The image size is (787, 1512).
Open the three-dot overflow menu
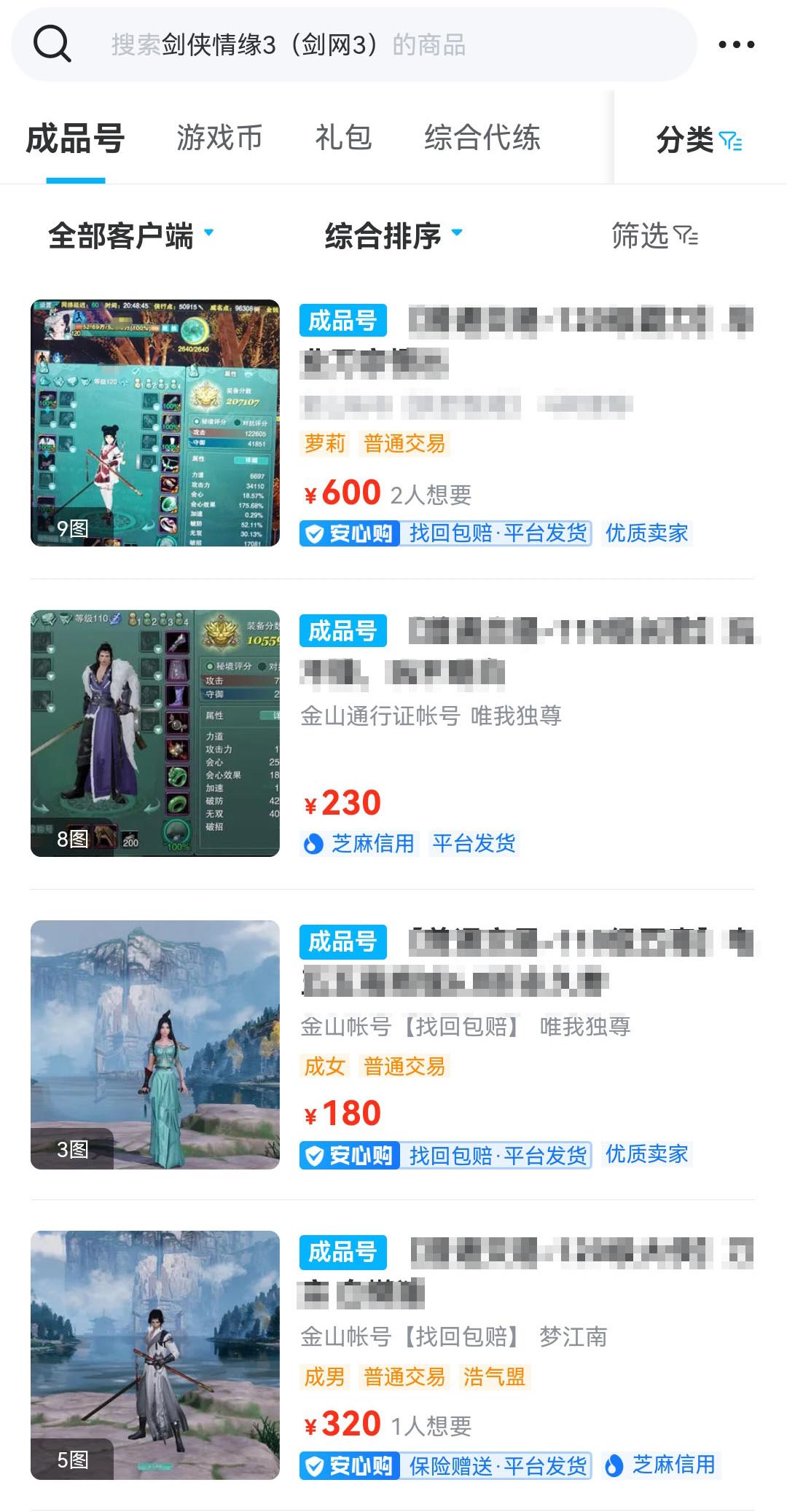click(x=736, y=45)
